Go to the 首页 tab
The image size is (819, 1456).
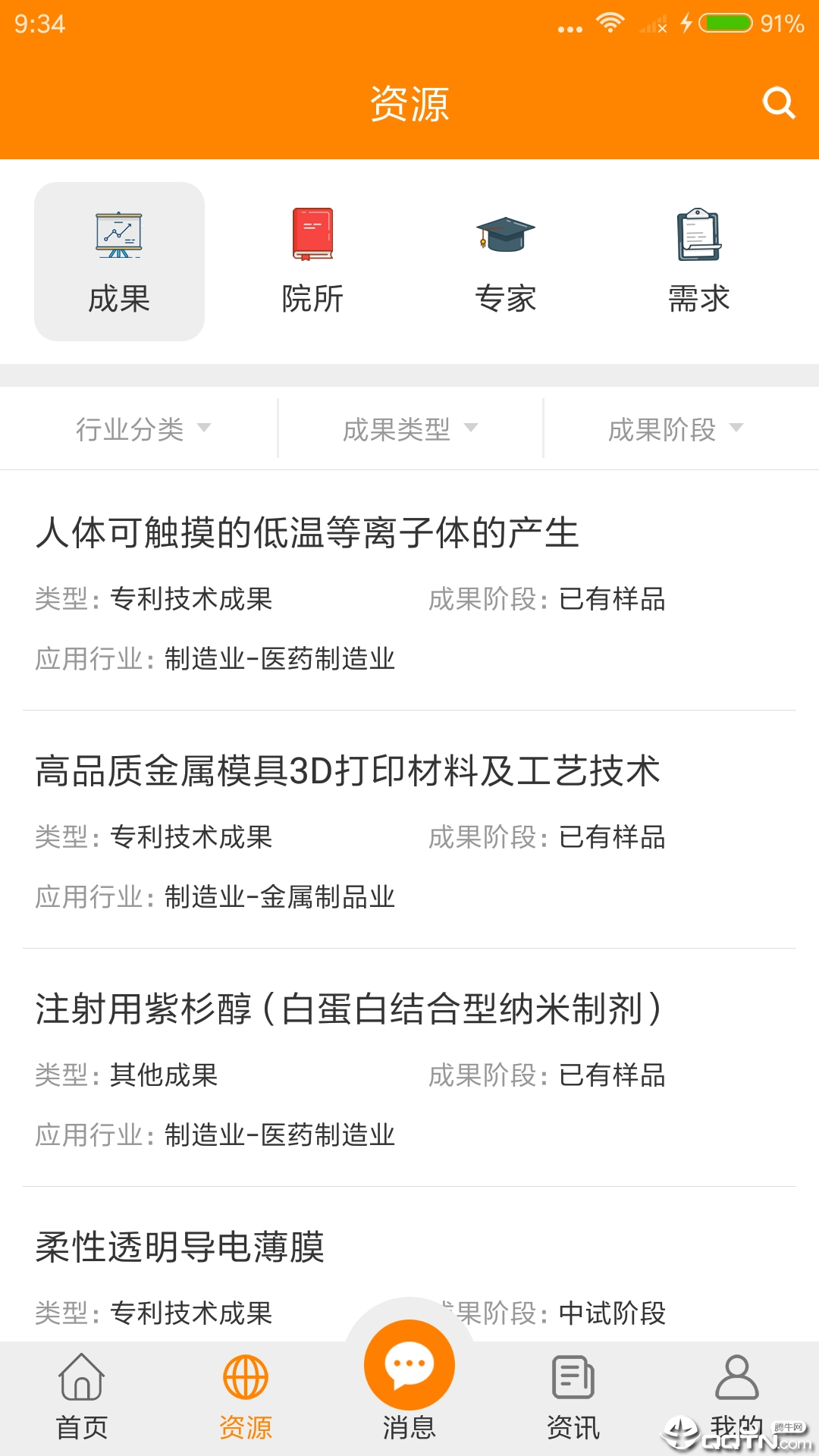tap(82, 1397)
